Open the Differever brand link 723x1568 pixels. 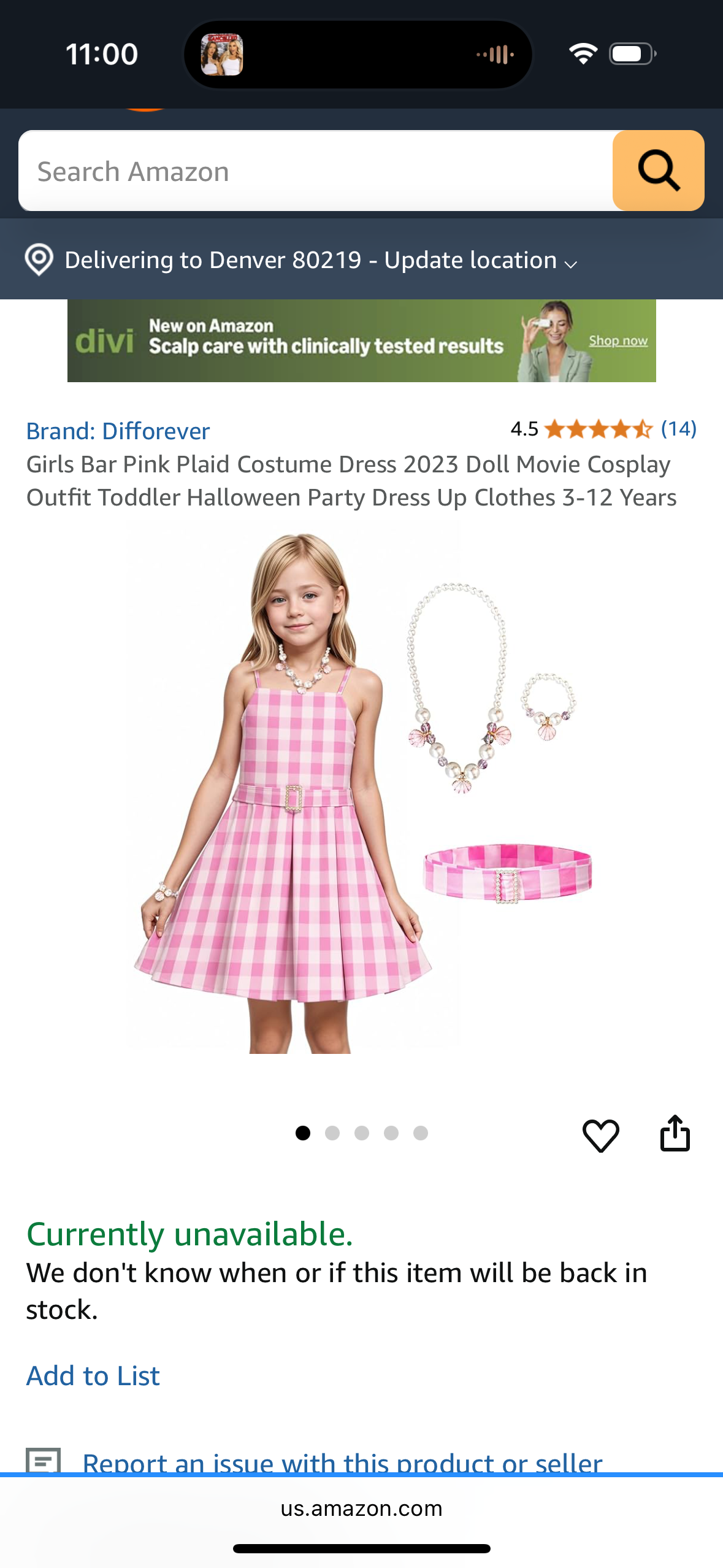point(118,431)
